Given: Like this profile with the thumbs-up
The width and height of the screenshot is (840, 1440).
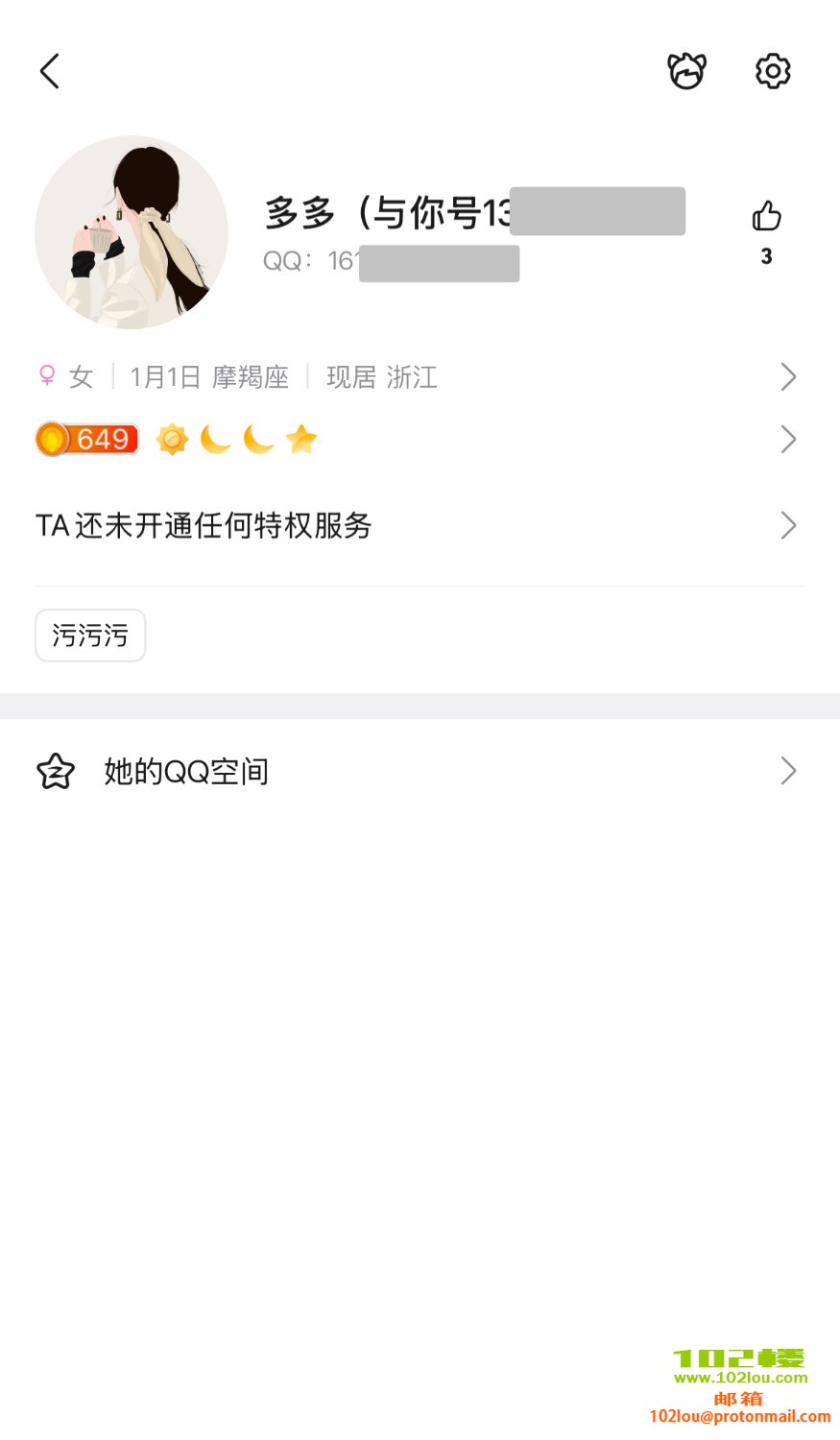Looking at the screenshot, I should [x=766, y=217].
